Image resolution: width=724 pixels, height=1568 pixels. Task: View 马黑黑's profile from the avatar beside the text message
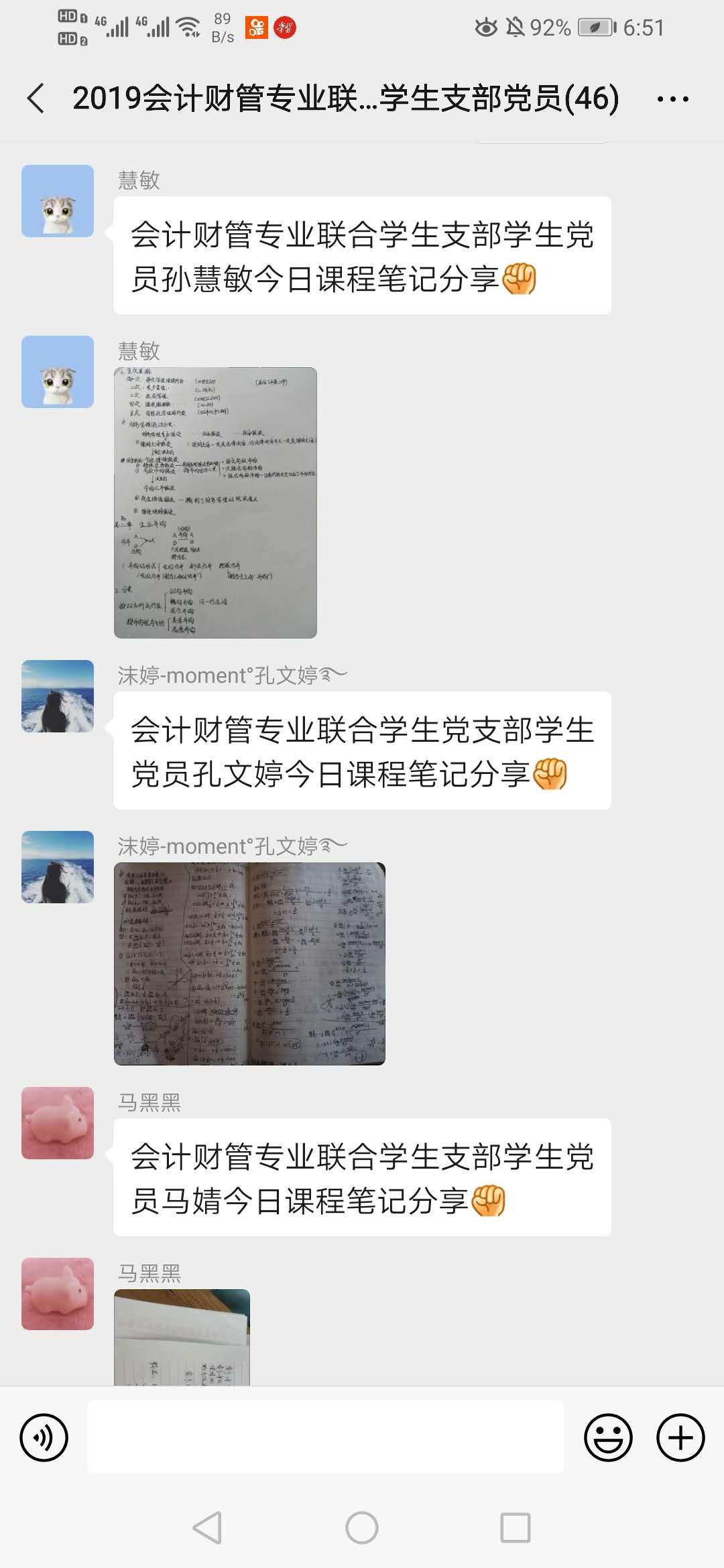[58, 1123]
